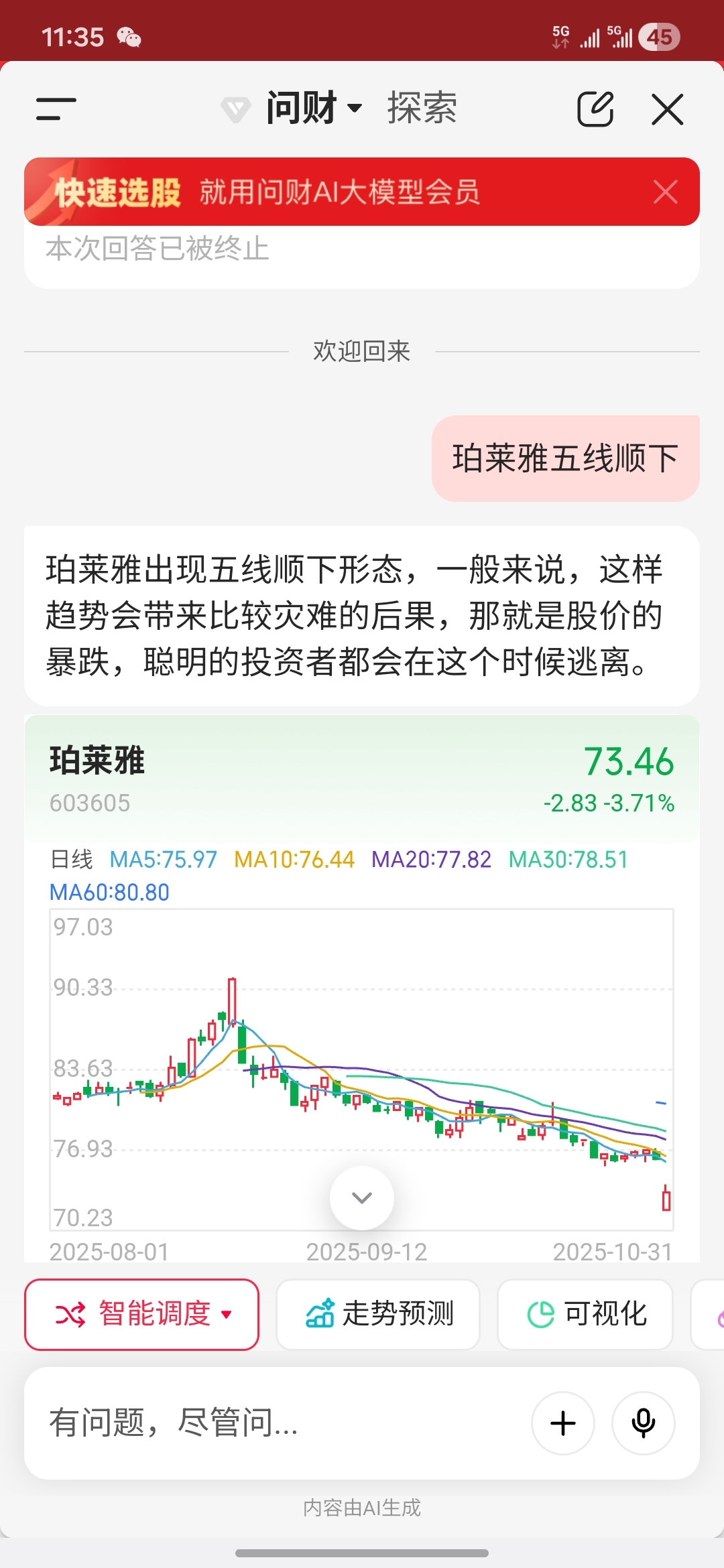Open the 珀莱雅 603605 stock card

click(x=362, y=779)
